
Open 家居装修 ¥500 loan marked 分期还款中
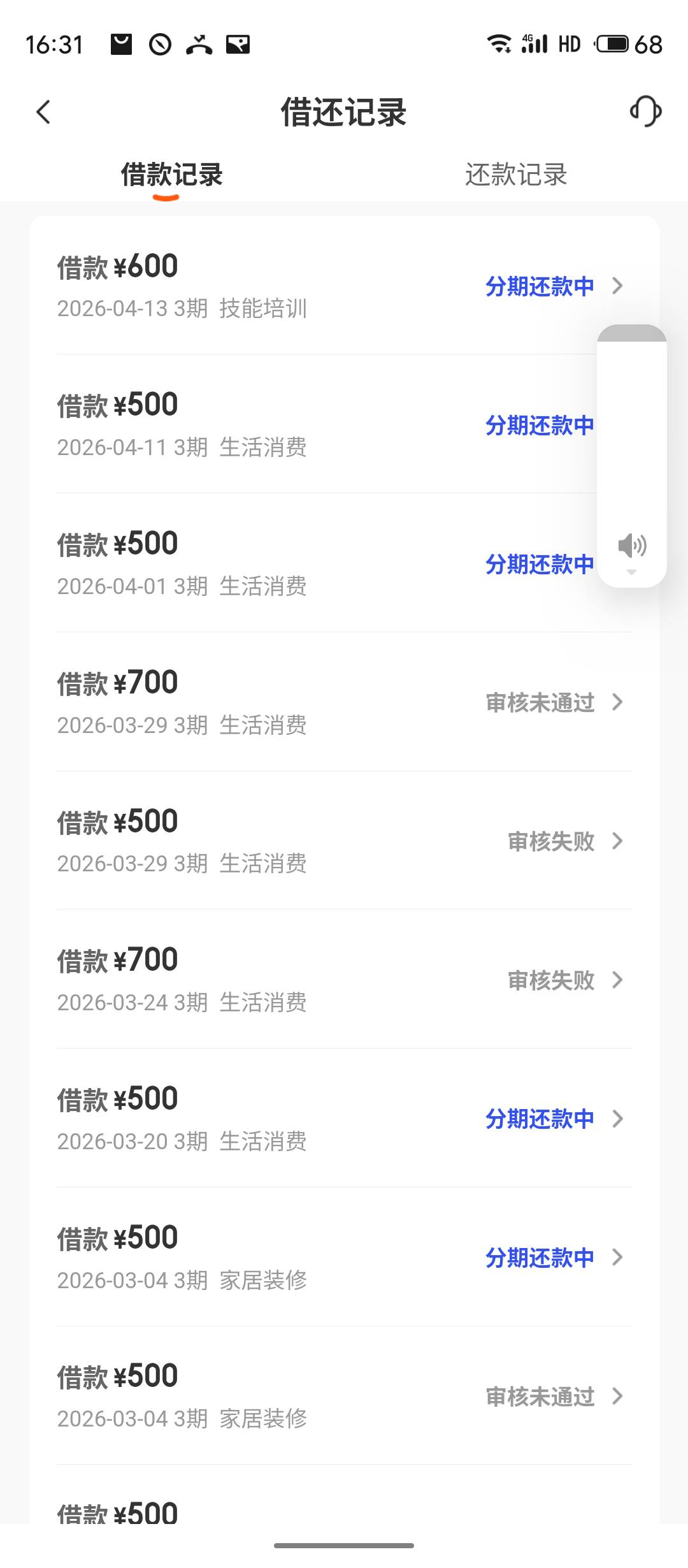tap(344, 1257)
